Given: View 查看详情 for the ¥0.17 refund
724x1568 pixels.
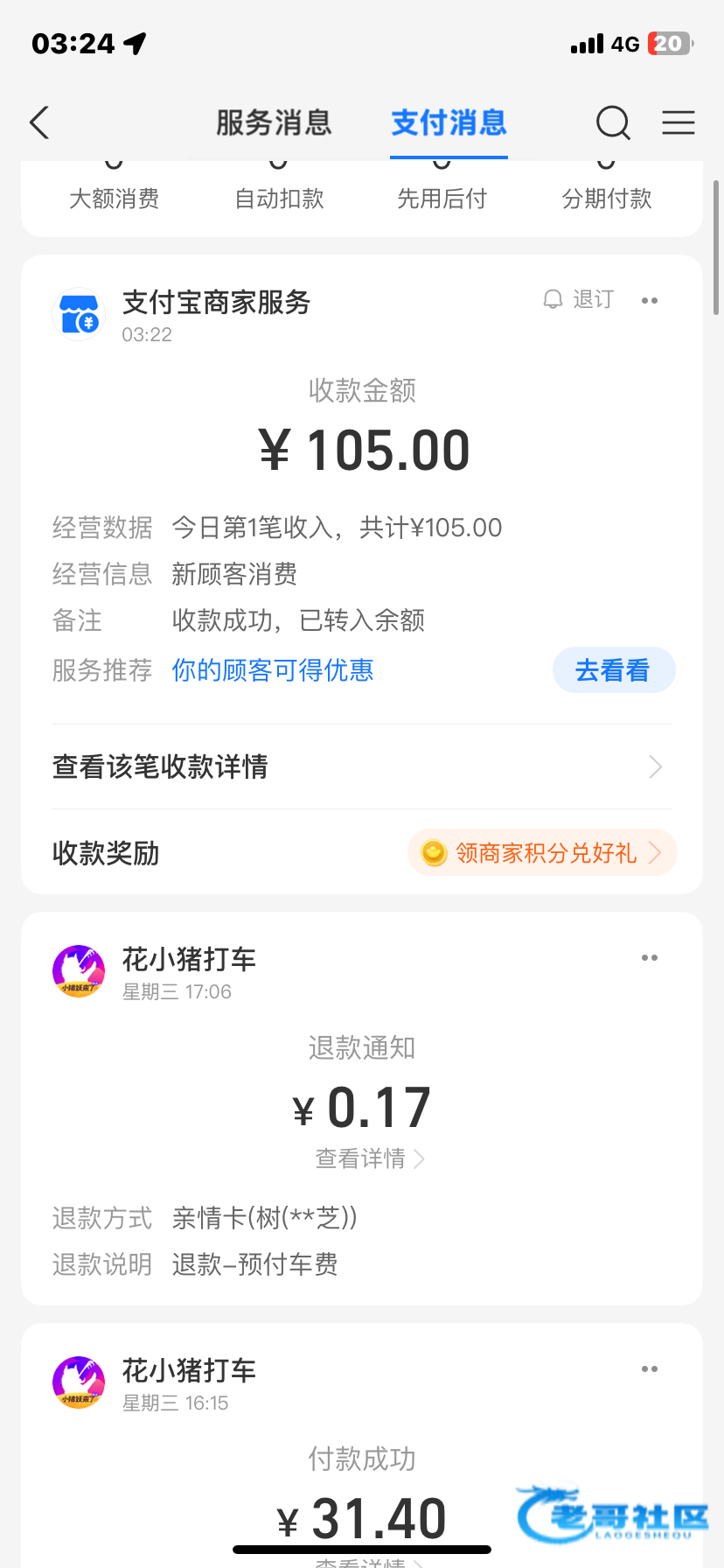Looking at the screenshot, I should coord(369,1159).
